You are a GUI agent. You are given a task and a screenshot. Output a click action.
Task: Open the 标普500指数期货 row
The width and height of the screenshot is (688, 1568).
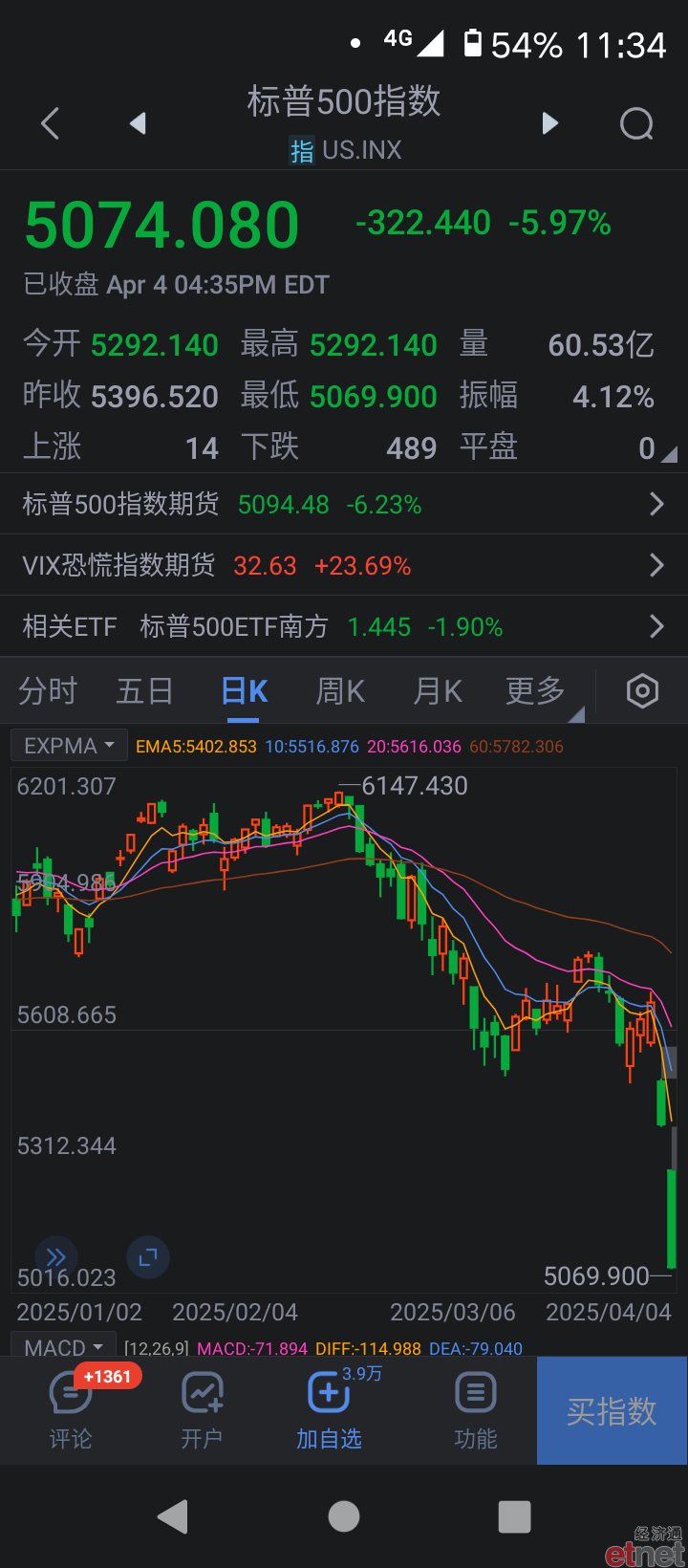tap(344, 504)
